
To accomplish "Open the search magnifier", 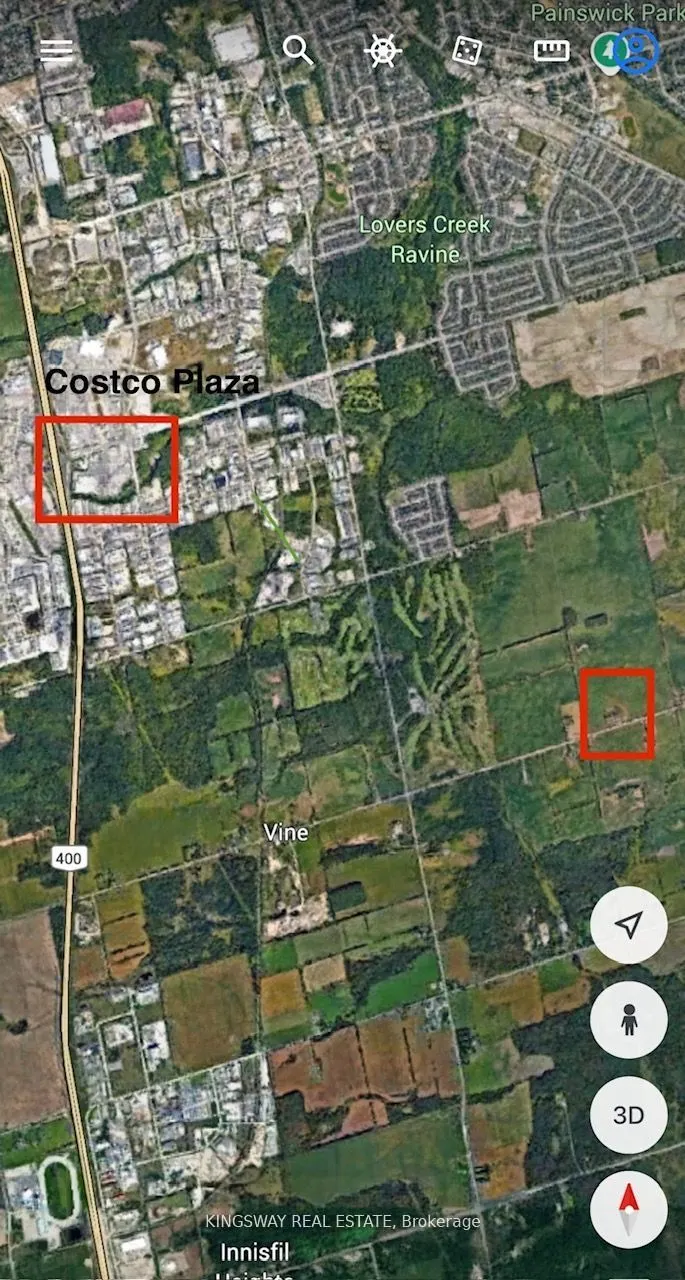I will [298, 50].
